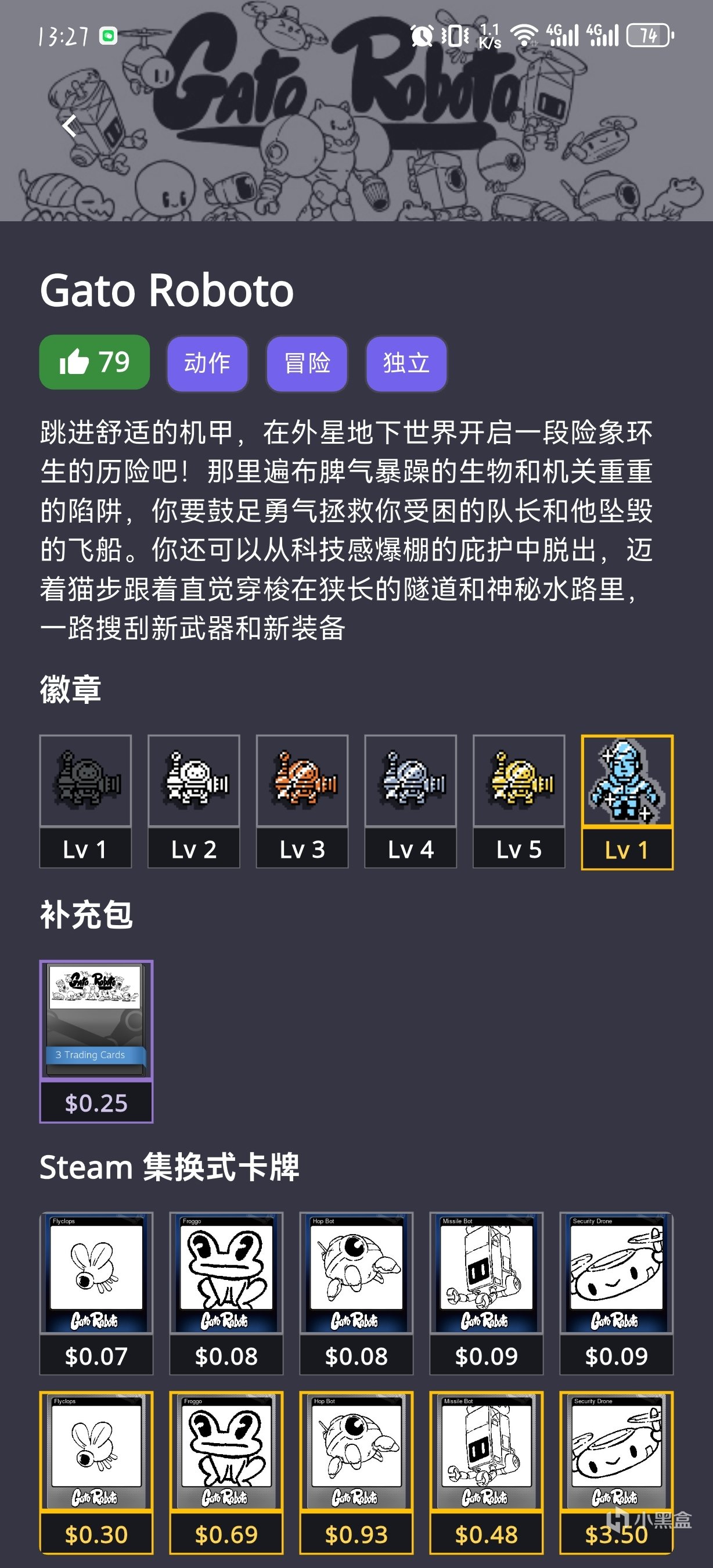Screen dimensions: 713x1568
Task: Open the $0.09 Security Drone trading card
Action: click(616, 1292)
